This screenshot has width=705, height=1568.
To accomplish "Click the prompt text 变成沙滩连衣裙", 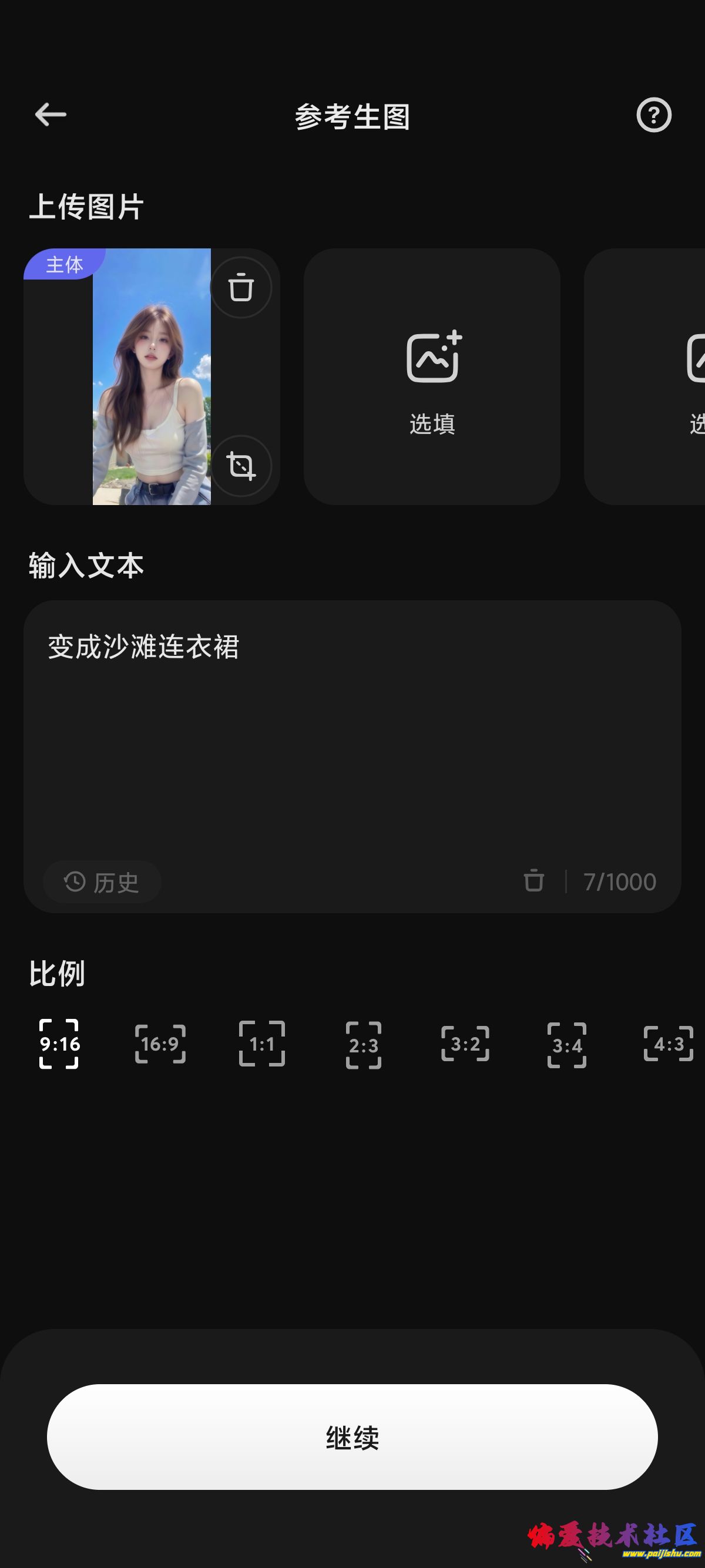I will pos(144,648).
